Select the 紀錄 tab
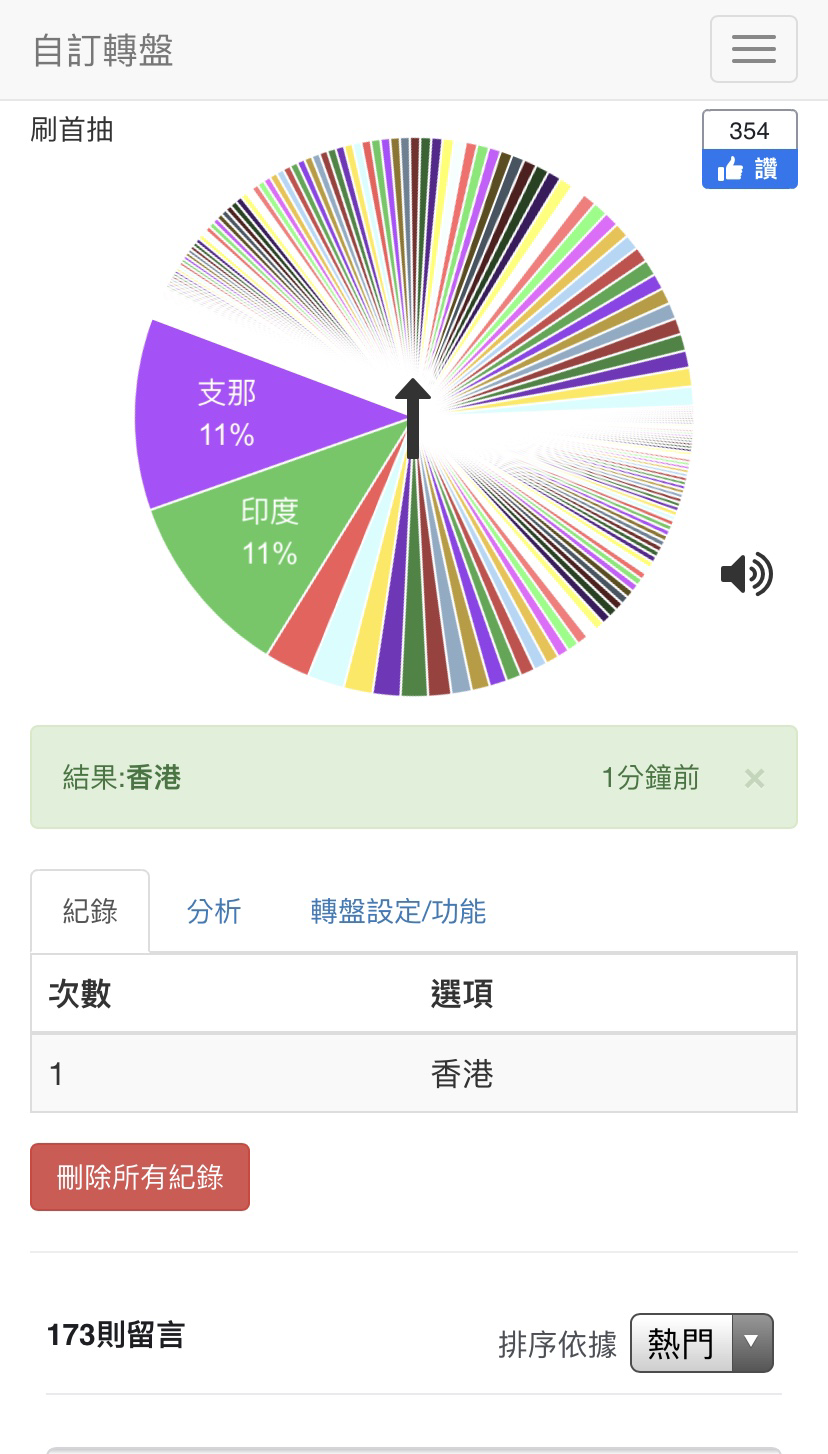Viewport: 828px width, 1454px height. pos(90,911)
